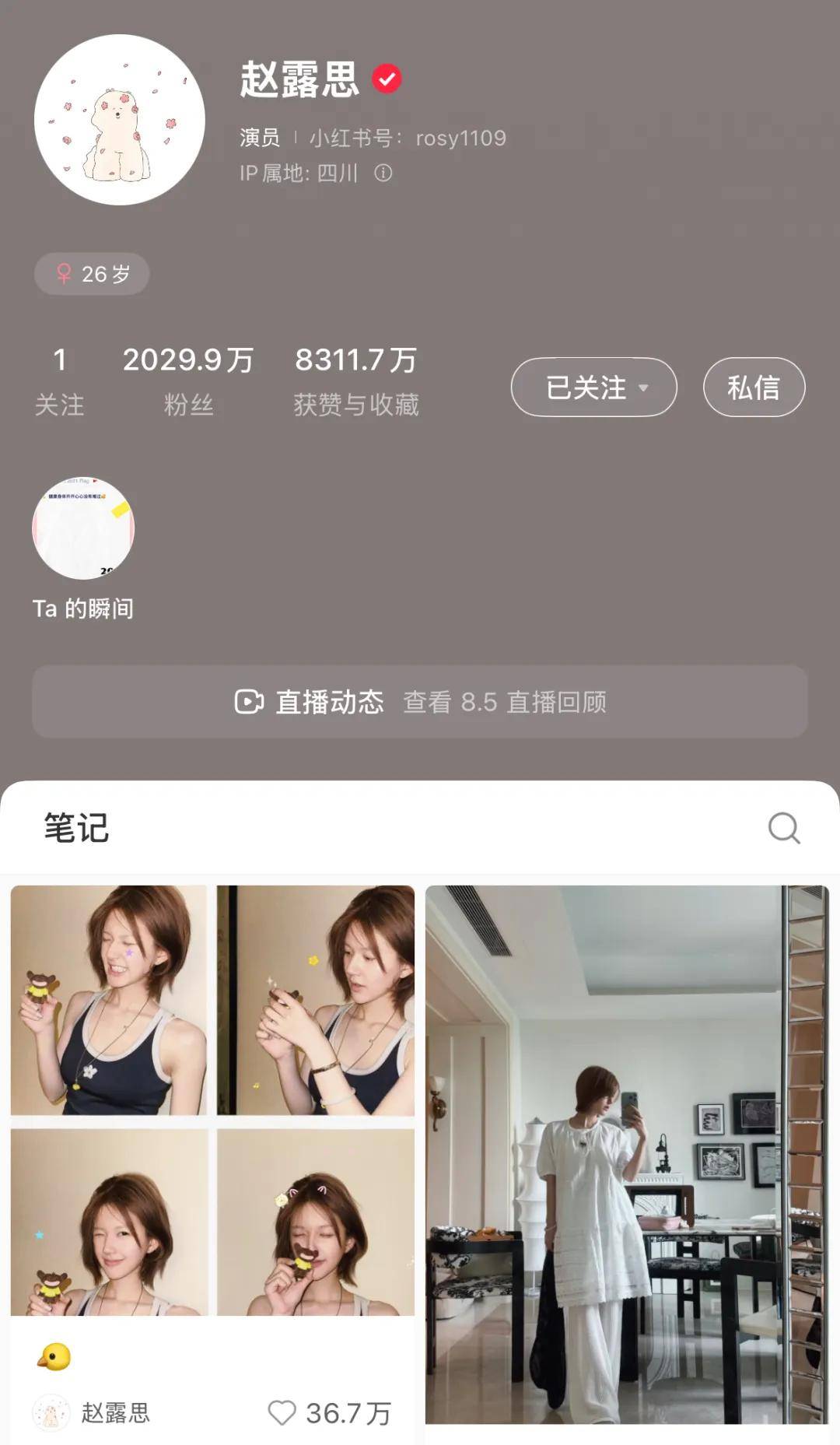Screen dimensions: 840x1445
Task: Expand the dropdown arrow on 已关注 button
Action: 644,388
